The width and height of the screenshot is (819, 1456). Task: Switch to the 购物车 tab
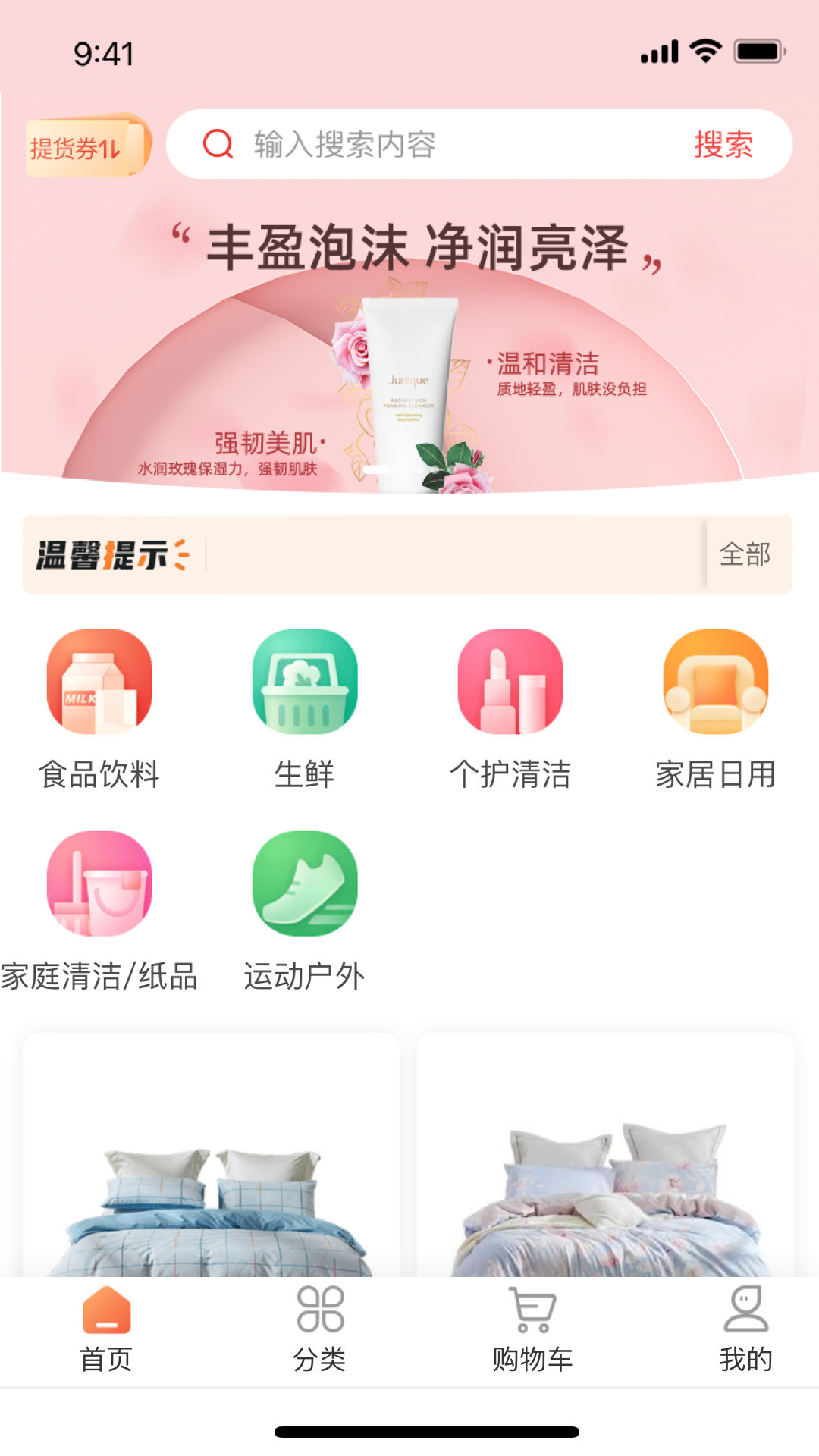pos(532,1329)
